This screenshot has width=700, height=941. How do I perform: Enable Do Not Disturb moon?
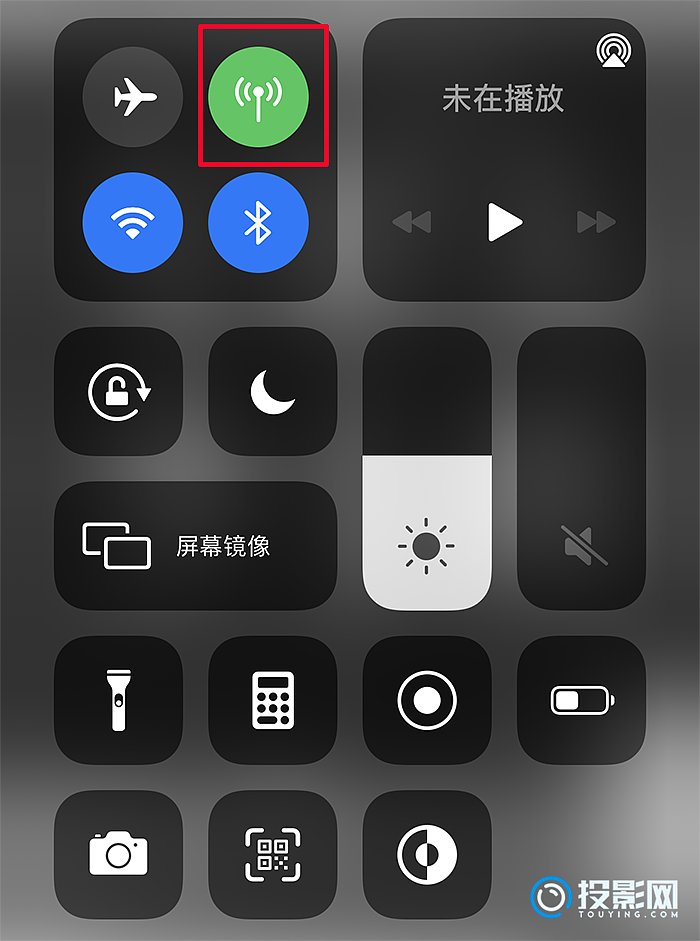(x=272, y=392)
